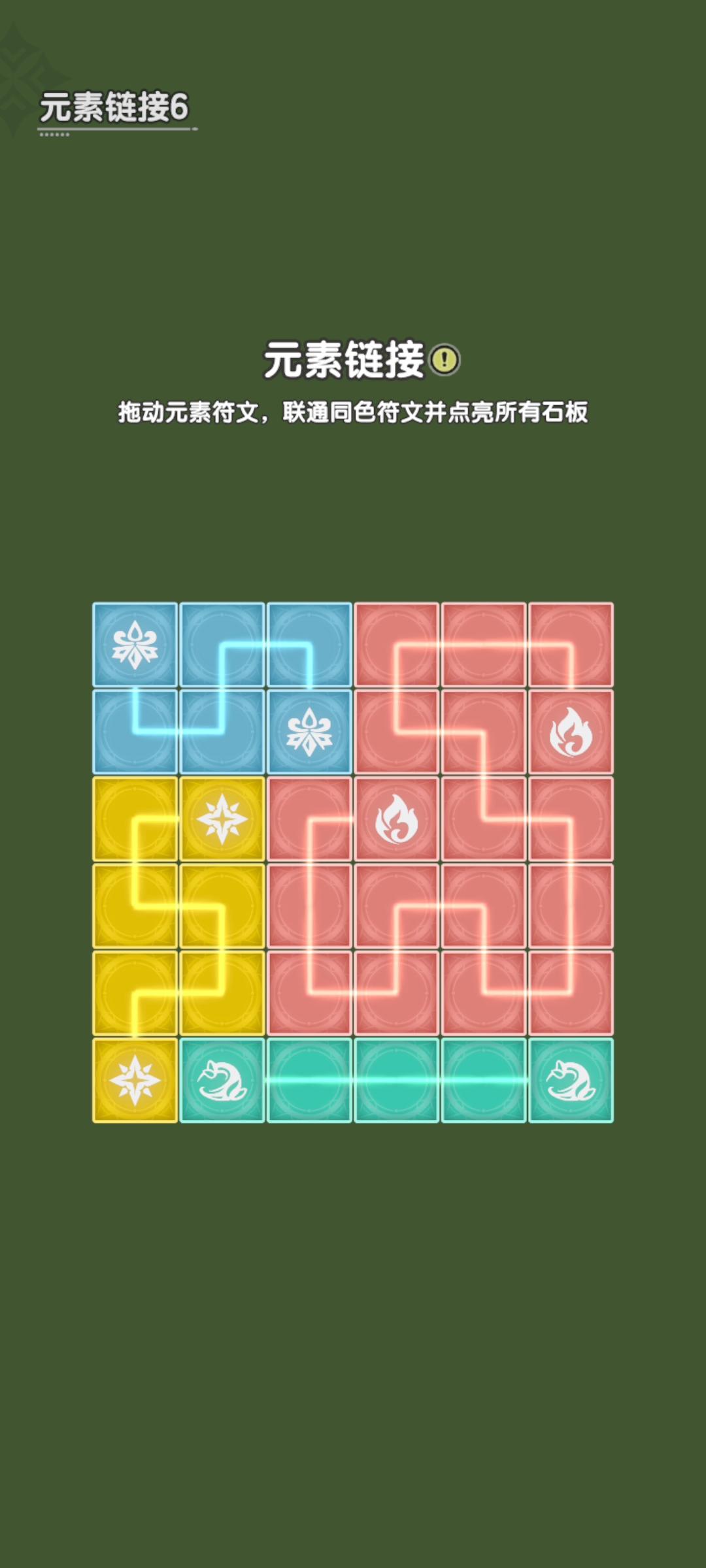Click the central pyro flame rune
This screenshot has width=706, height=1568.
point(397,821)
